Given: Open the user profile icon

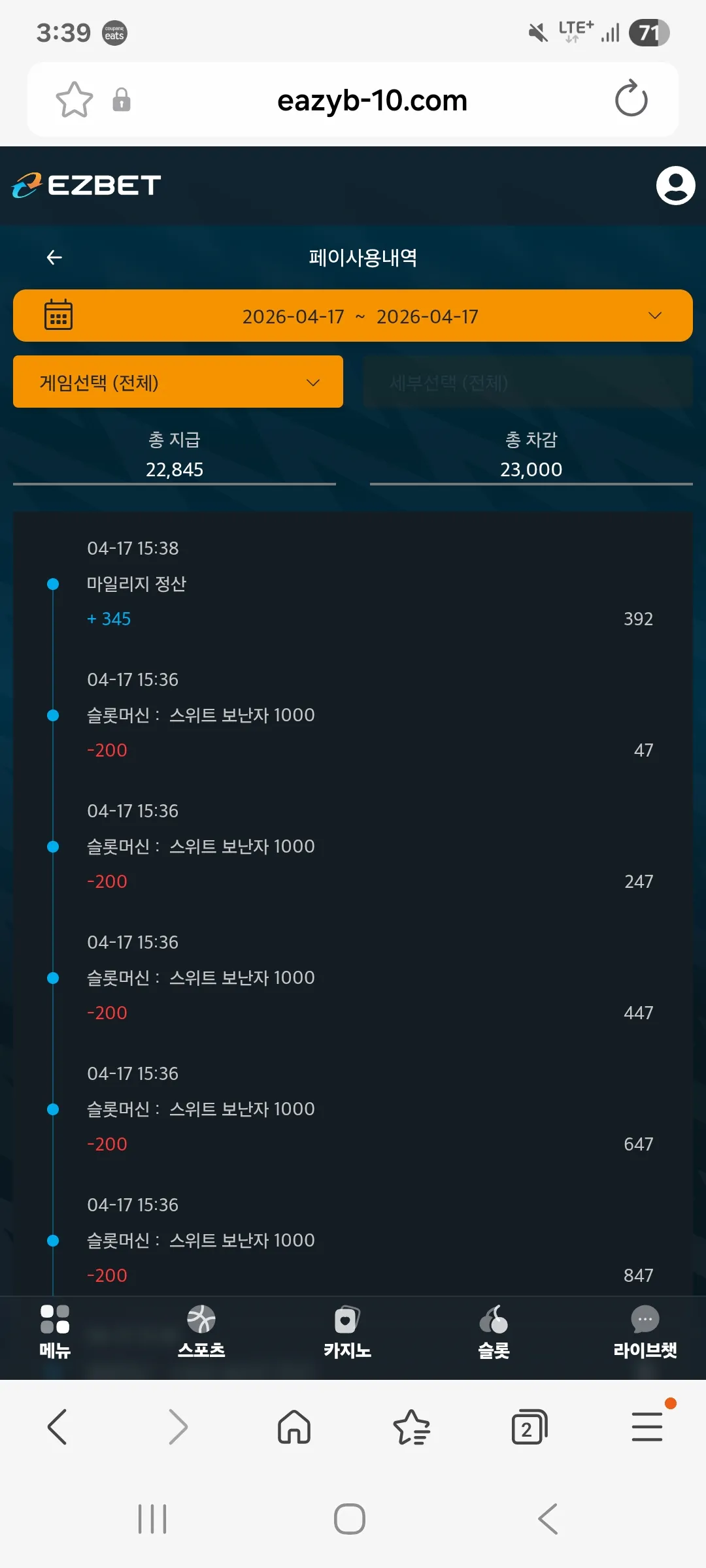Looking at the screenshot, I should (675, 186).
